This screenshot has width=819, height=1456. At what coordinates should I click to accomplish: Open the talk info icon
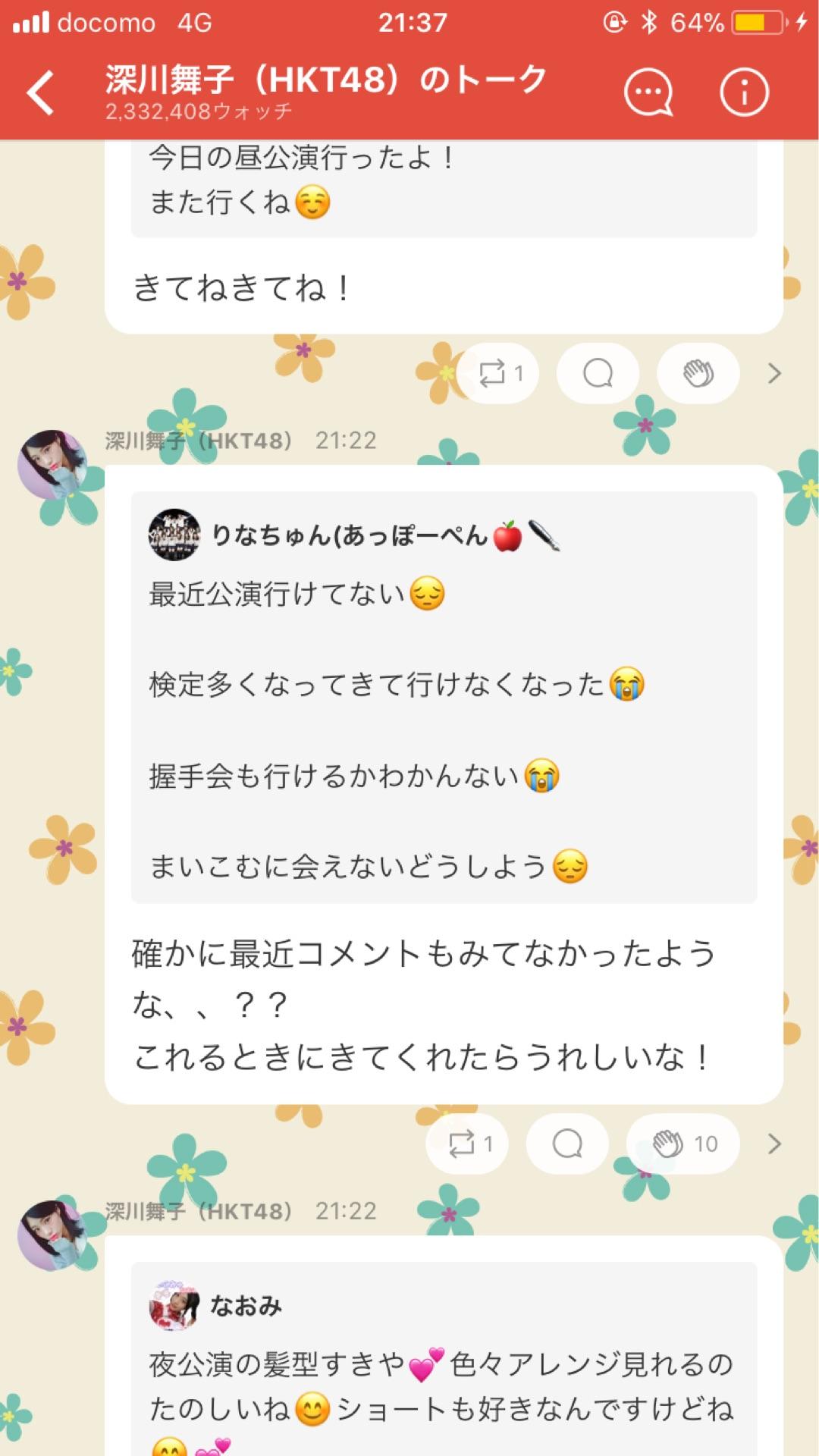pos(743,93)
